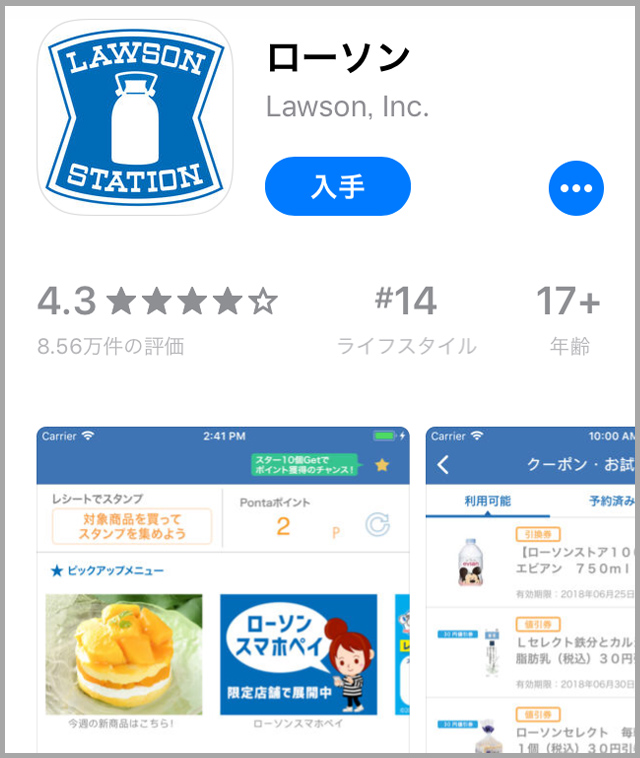View the クーポン screenshot preview
The image size is (640, 758).
531,588
